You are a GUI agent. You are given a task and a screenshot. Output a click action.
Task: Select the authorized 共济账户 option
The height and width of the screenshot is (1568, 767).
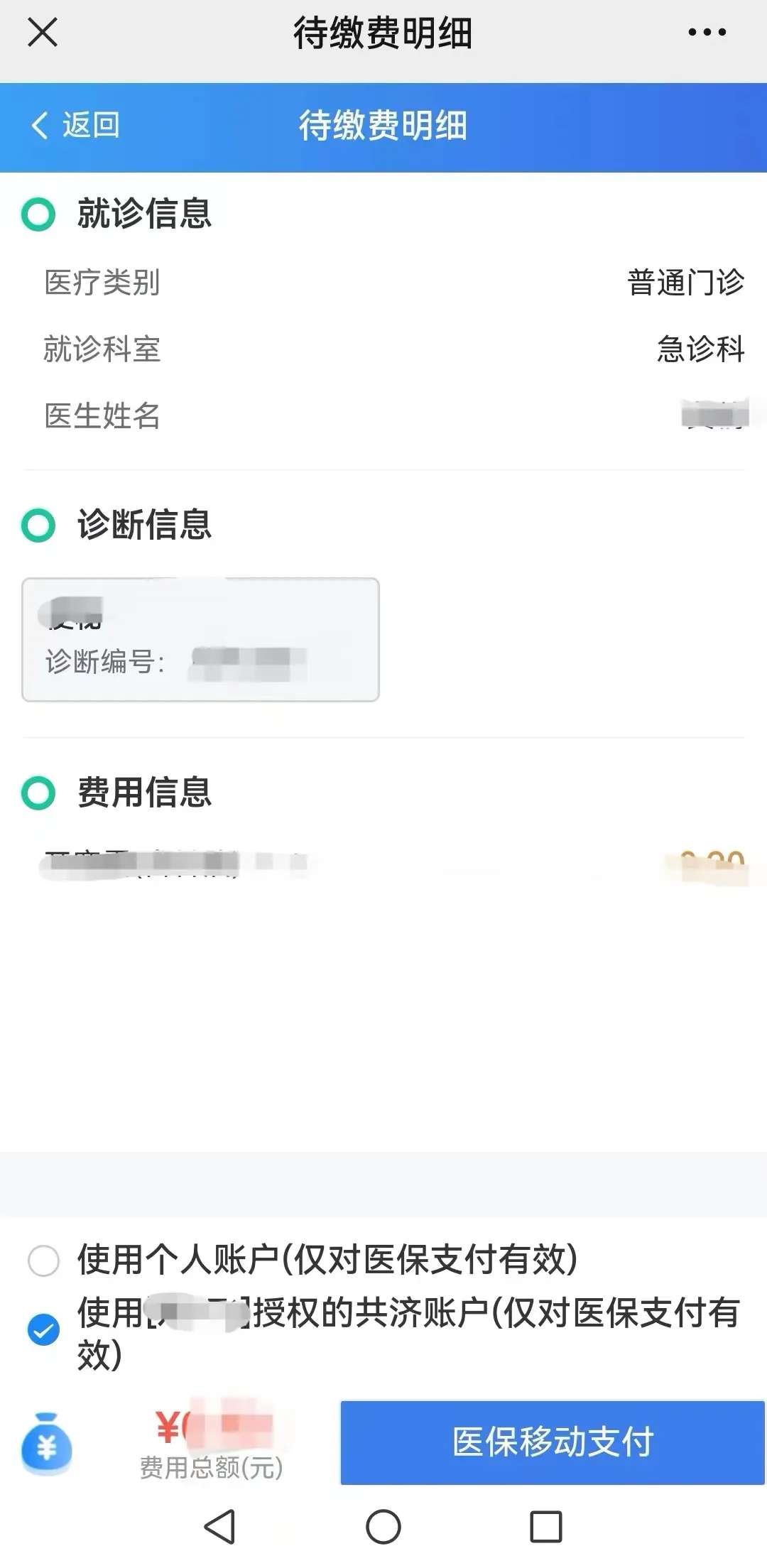point(44,1329)
